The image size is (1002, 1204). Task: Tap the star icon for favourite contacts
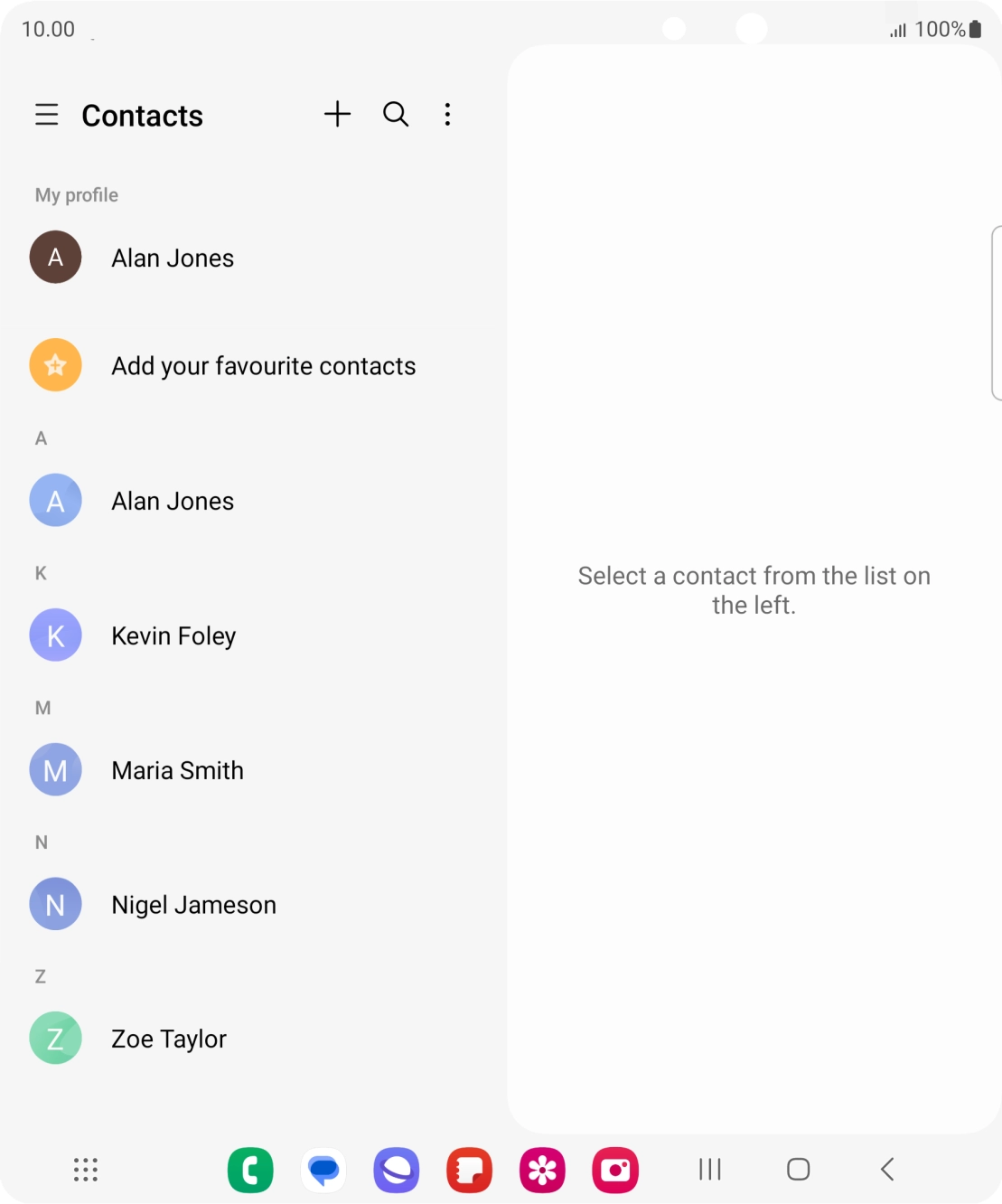tap(55, 365)
